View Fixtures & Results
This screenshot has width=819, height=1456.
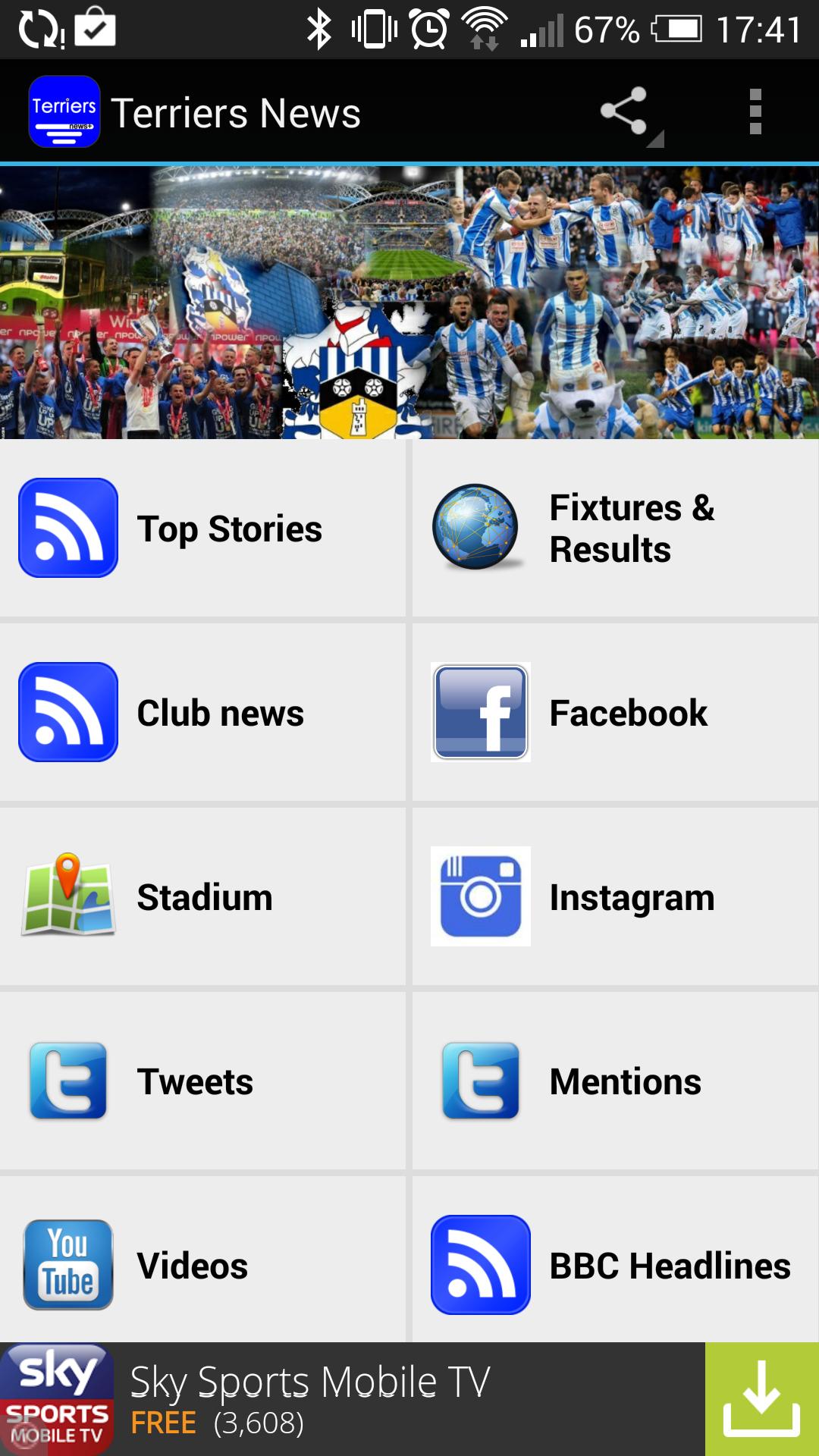615,529
